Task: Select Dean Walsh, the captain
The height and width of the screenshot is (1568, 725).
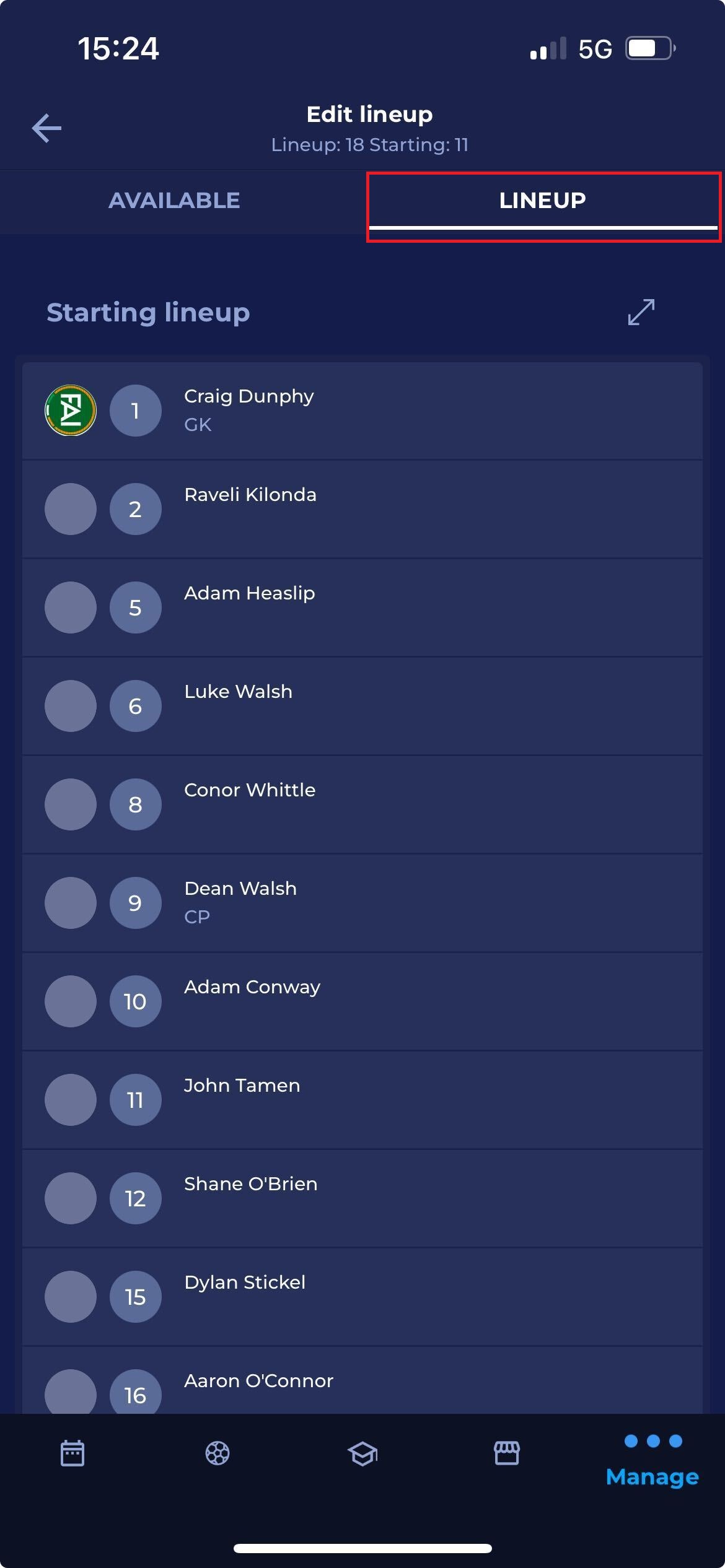Action: [362, 903]
